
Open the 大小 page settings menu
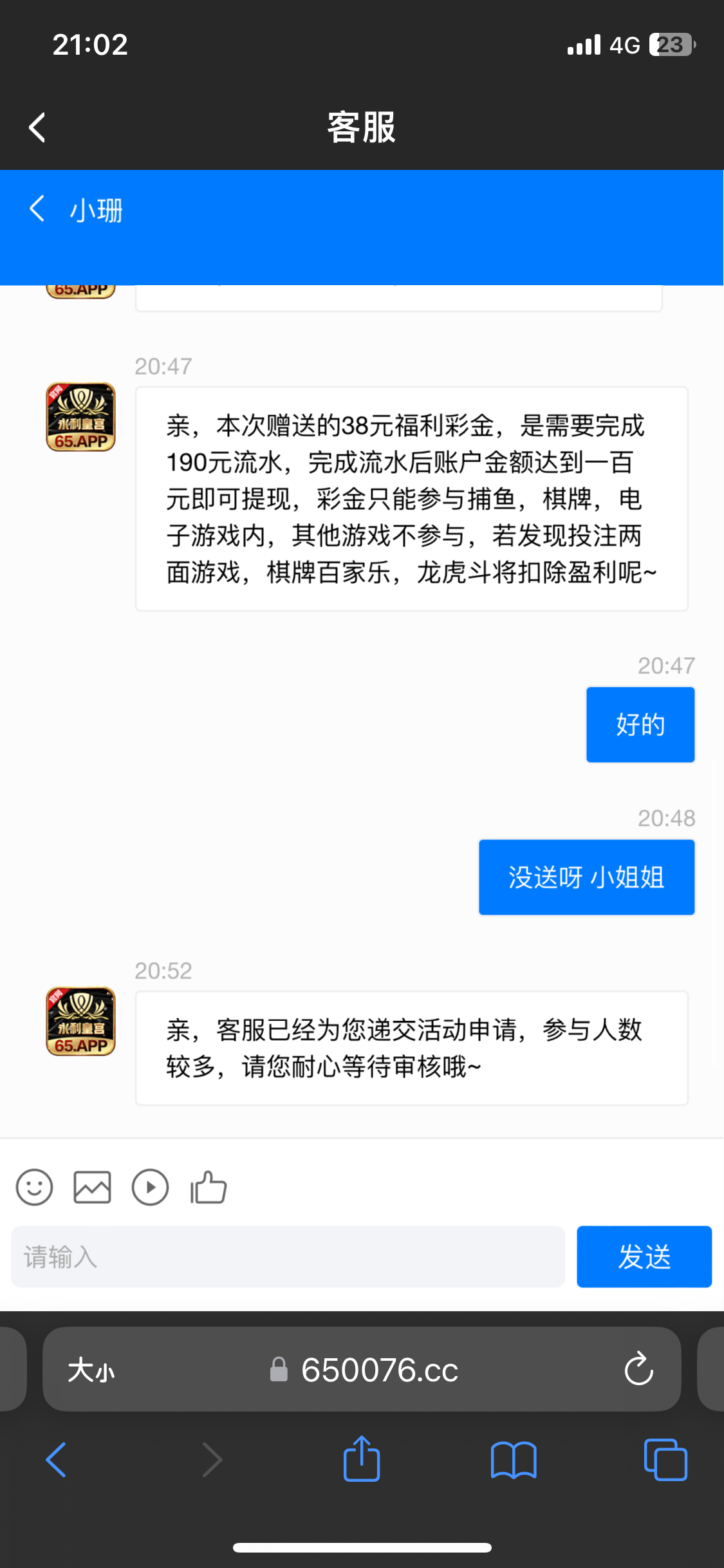(91, 1370)
